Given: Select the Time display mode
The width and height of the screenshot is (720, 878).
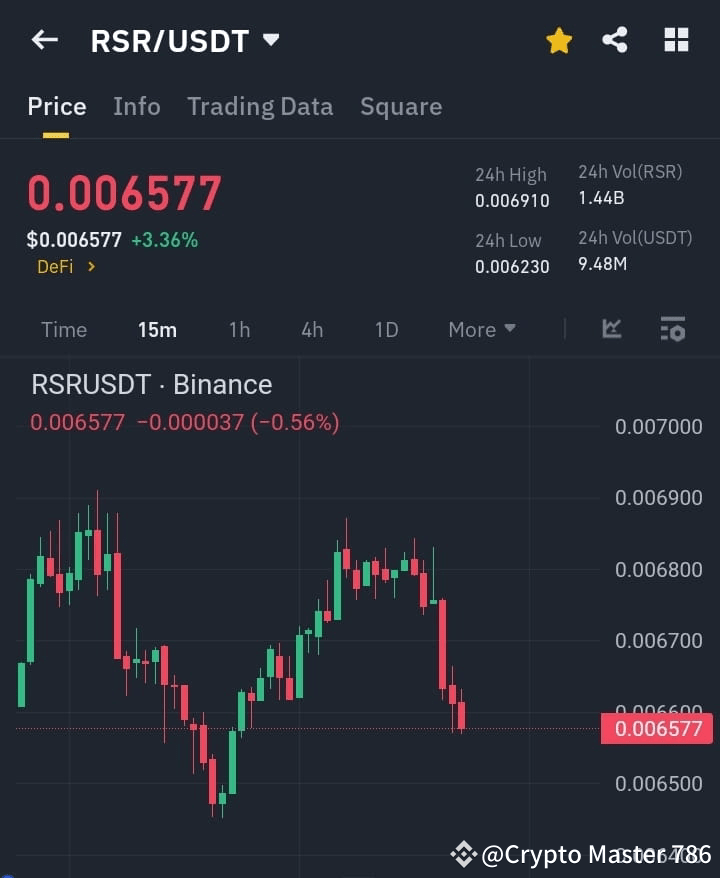Looking at the screenshot, I should tap(63, 329).
